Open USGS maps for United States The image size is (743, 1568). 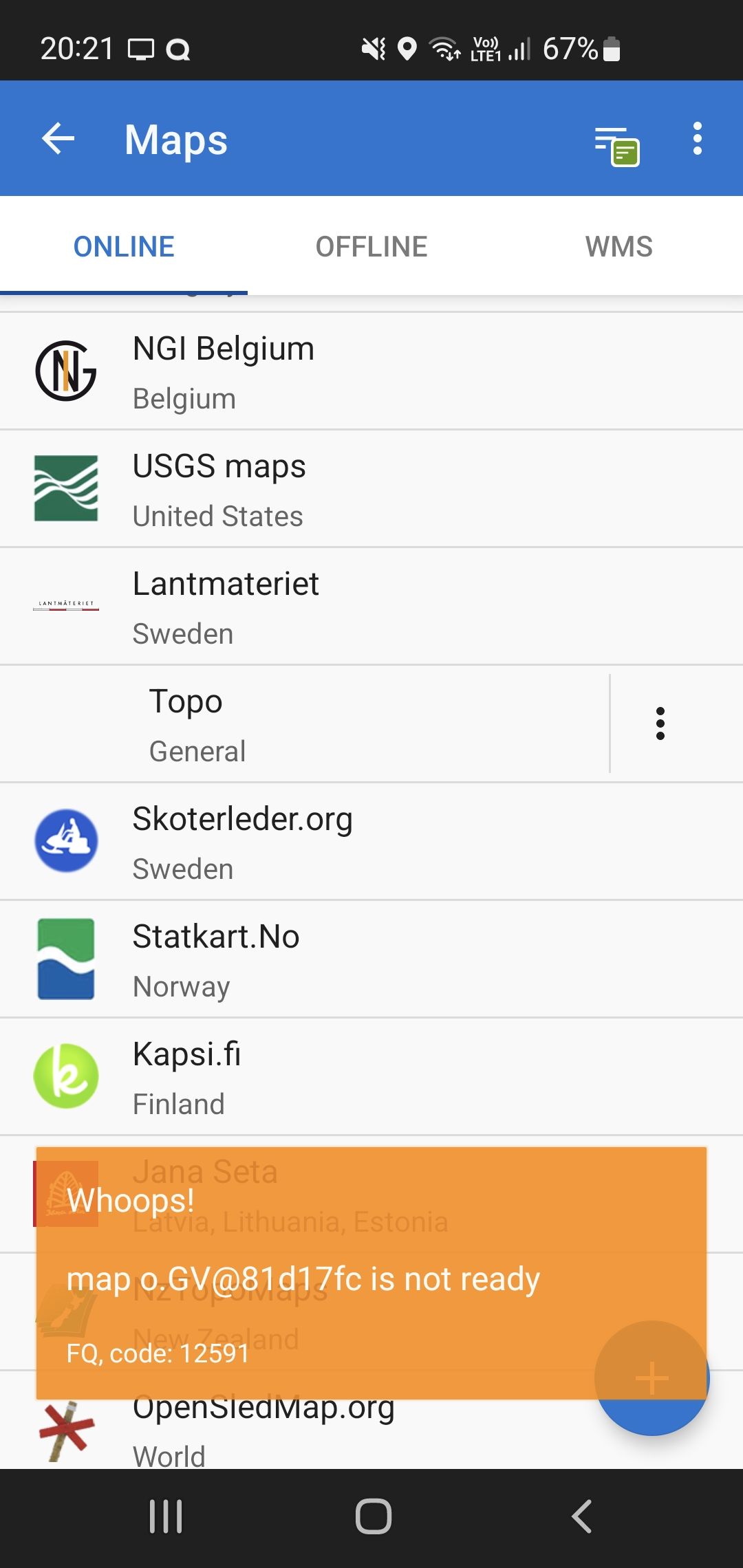(x=371, y=490)
